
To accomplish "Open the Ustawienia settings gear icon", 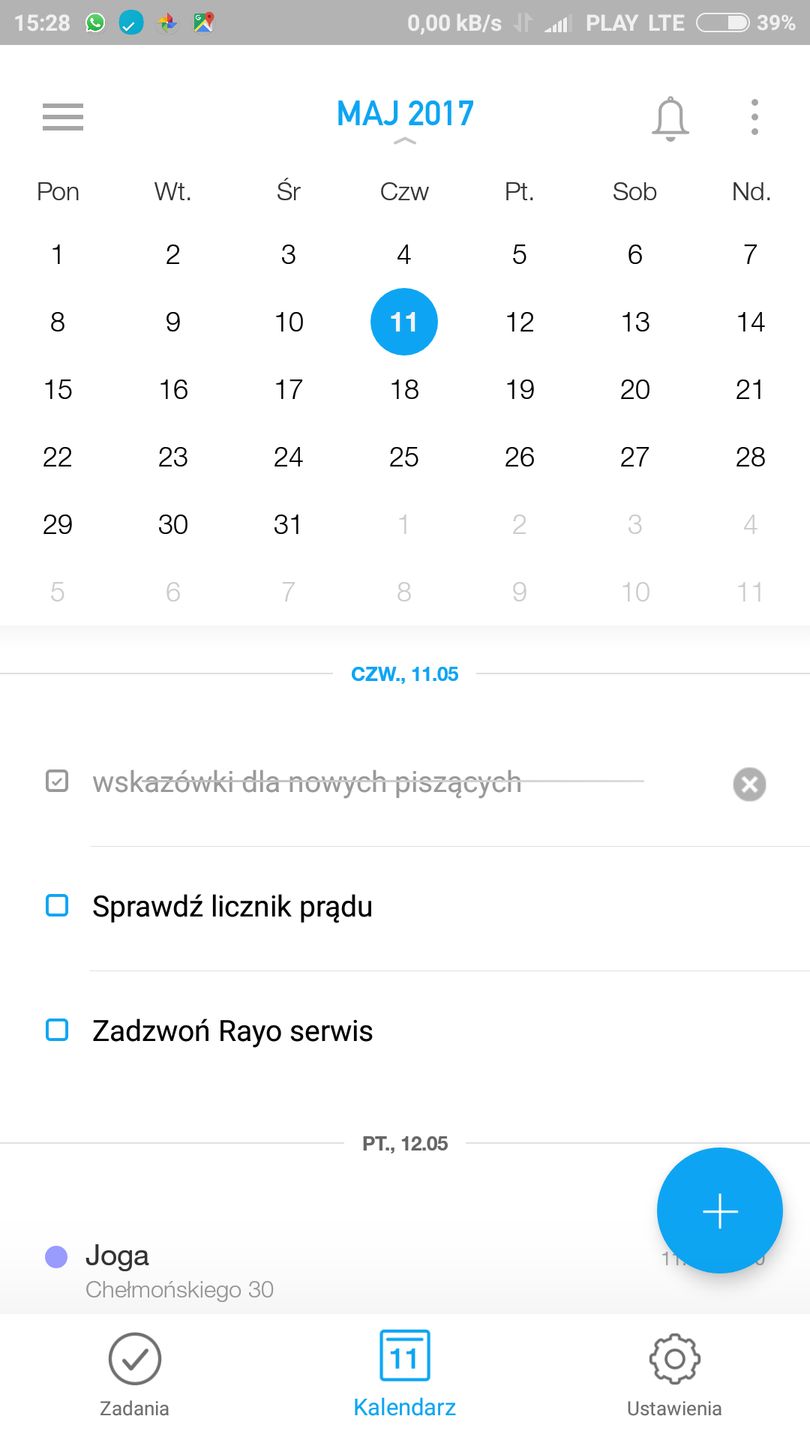I will click(x=673, y=1359).
